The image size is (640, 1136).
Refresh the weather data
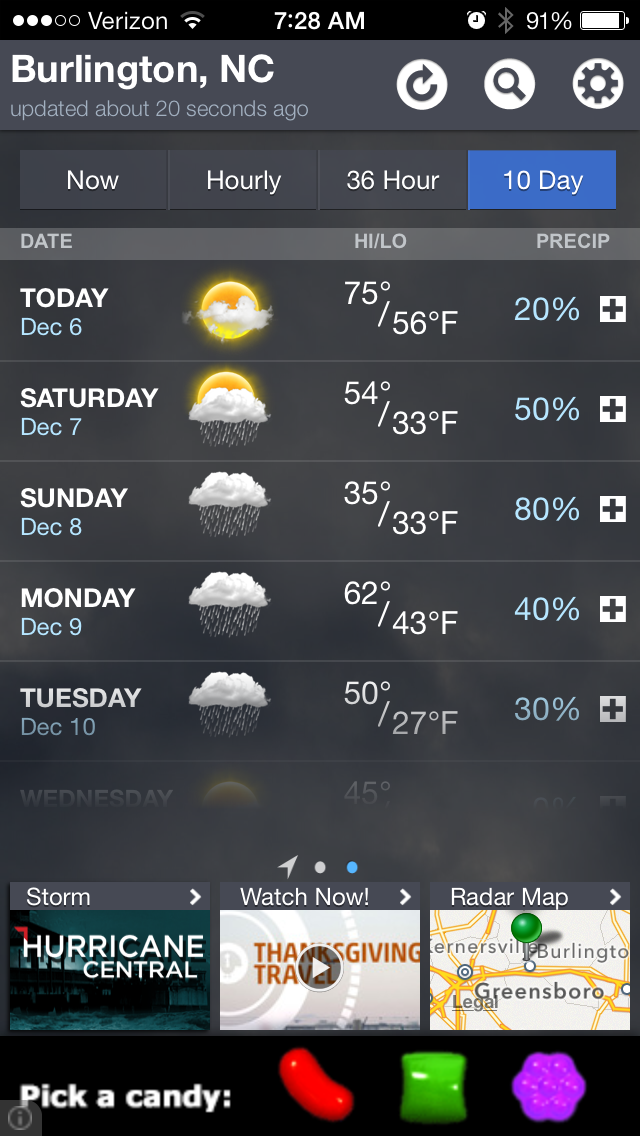click(421, 85)
